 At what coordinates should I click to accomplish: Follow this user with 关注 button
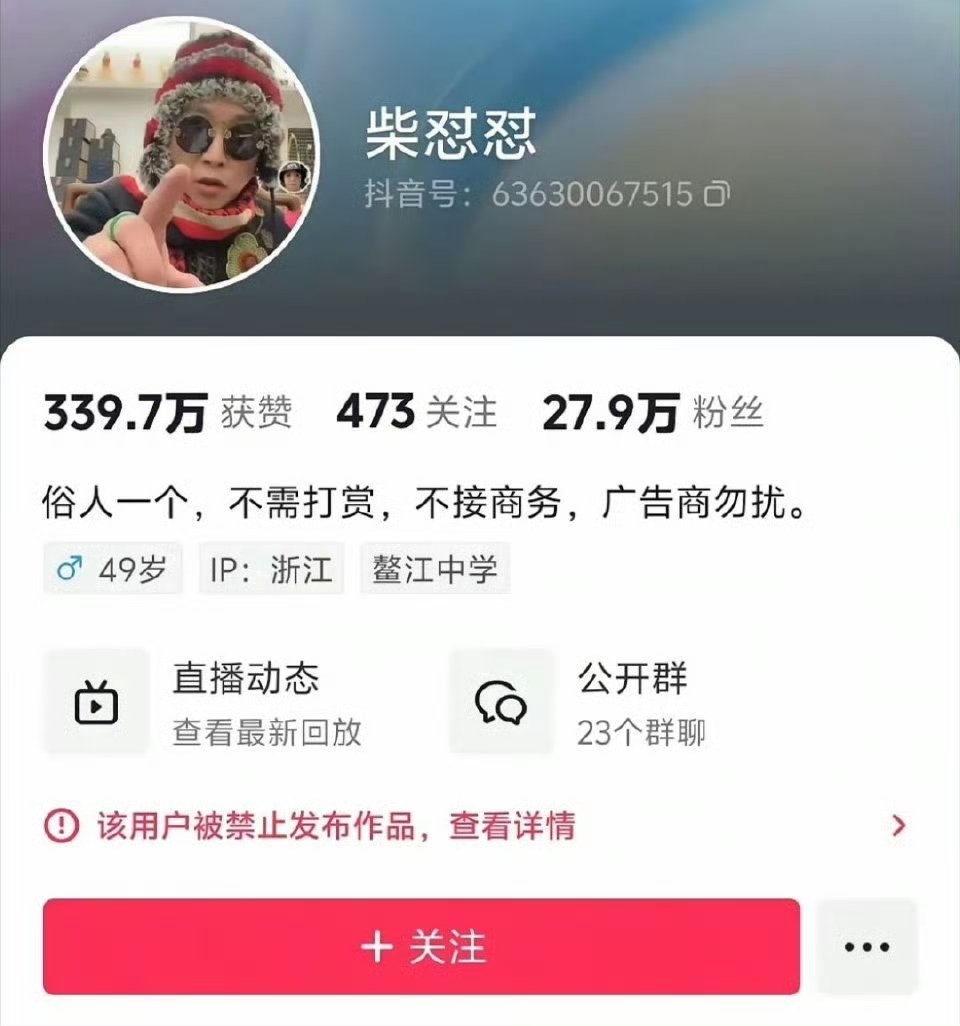[421, 946]
